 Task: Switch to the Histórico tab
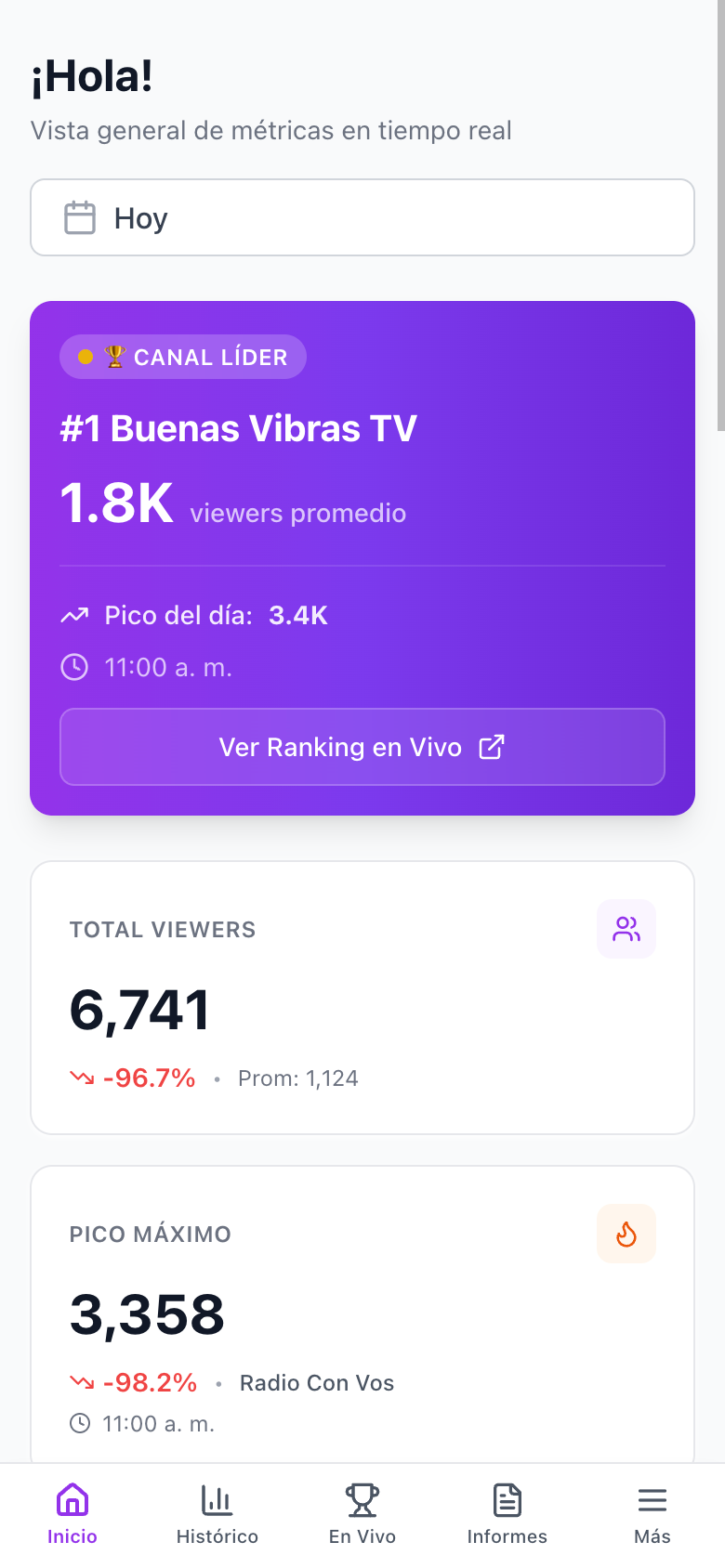click(217, 1514)
